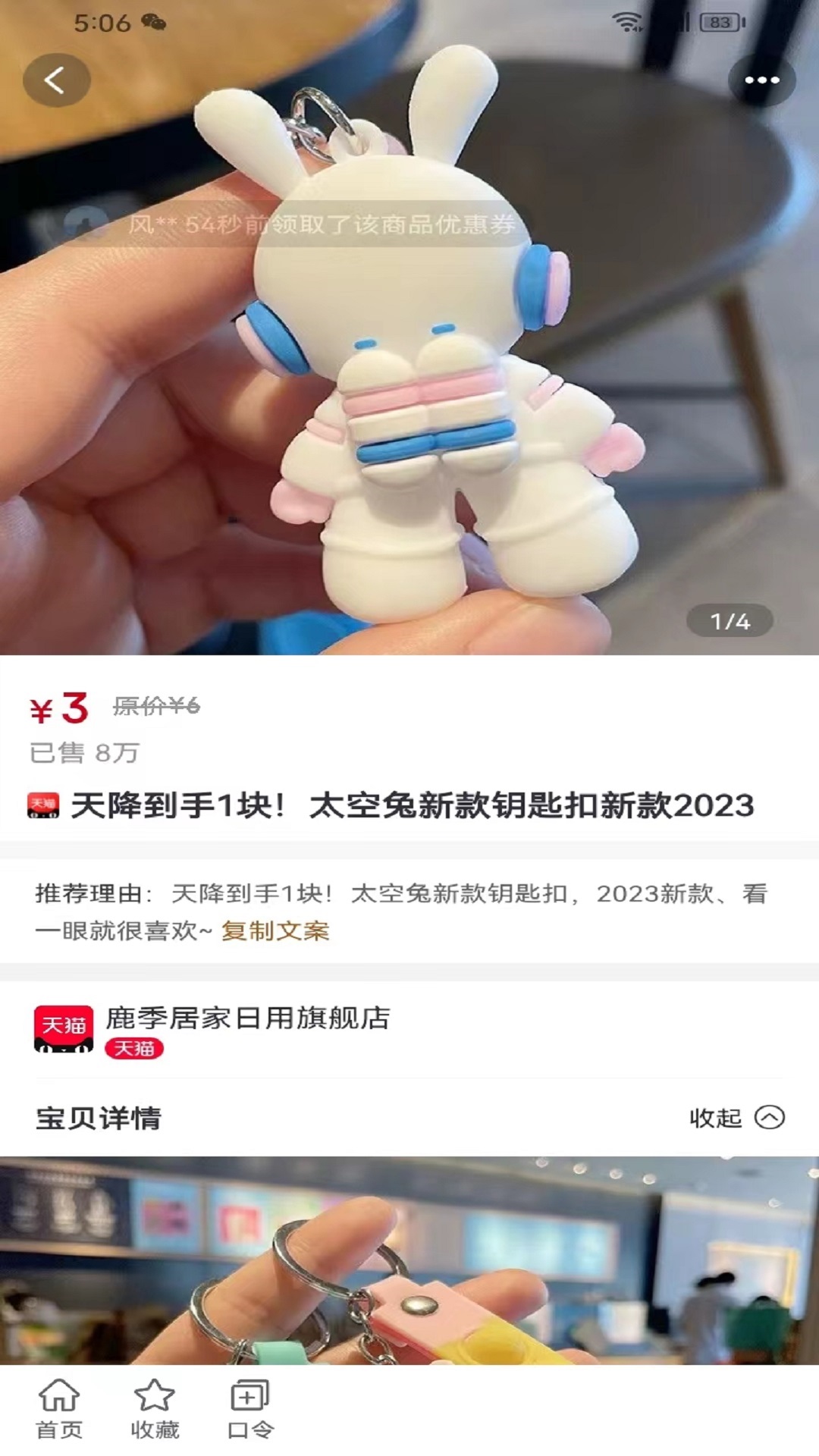Open the three-dot overflow menu
The height and width of the screenshot is (1456, 819).
pos(761,80)
